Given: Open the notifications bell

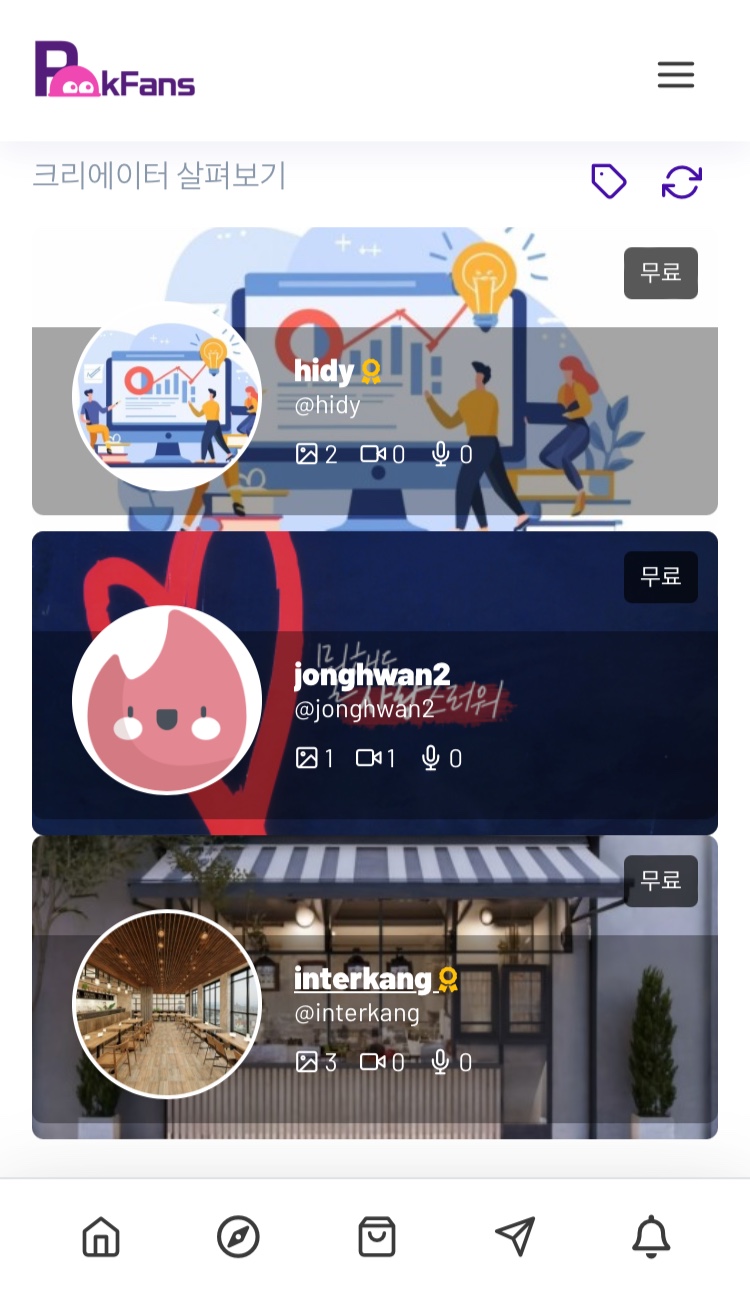Looking at the screenshot, I should (651, 1237).
